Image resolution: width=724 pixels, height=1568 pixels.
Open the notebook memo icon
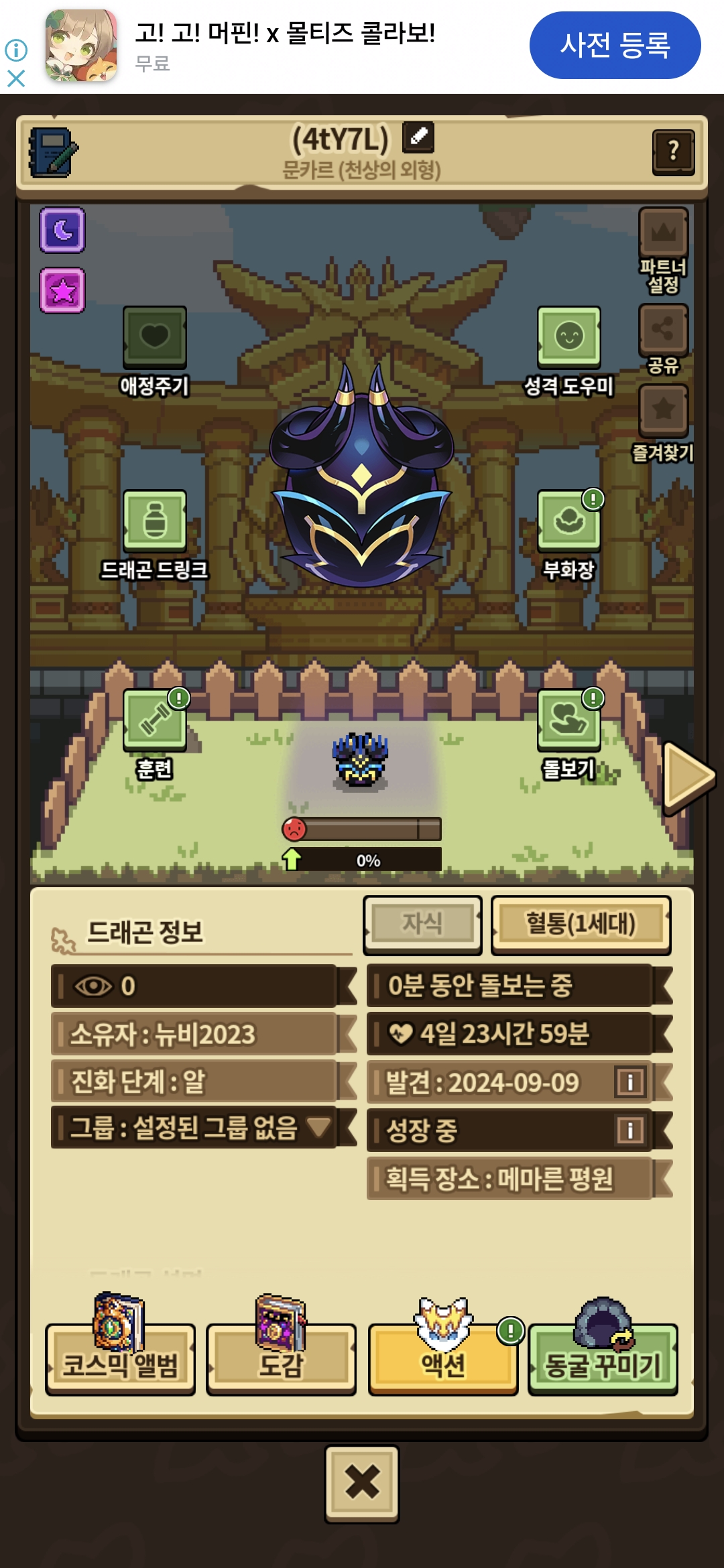[53, 152]
